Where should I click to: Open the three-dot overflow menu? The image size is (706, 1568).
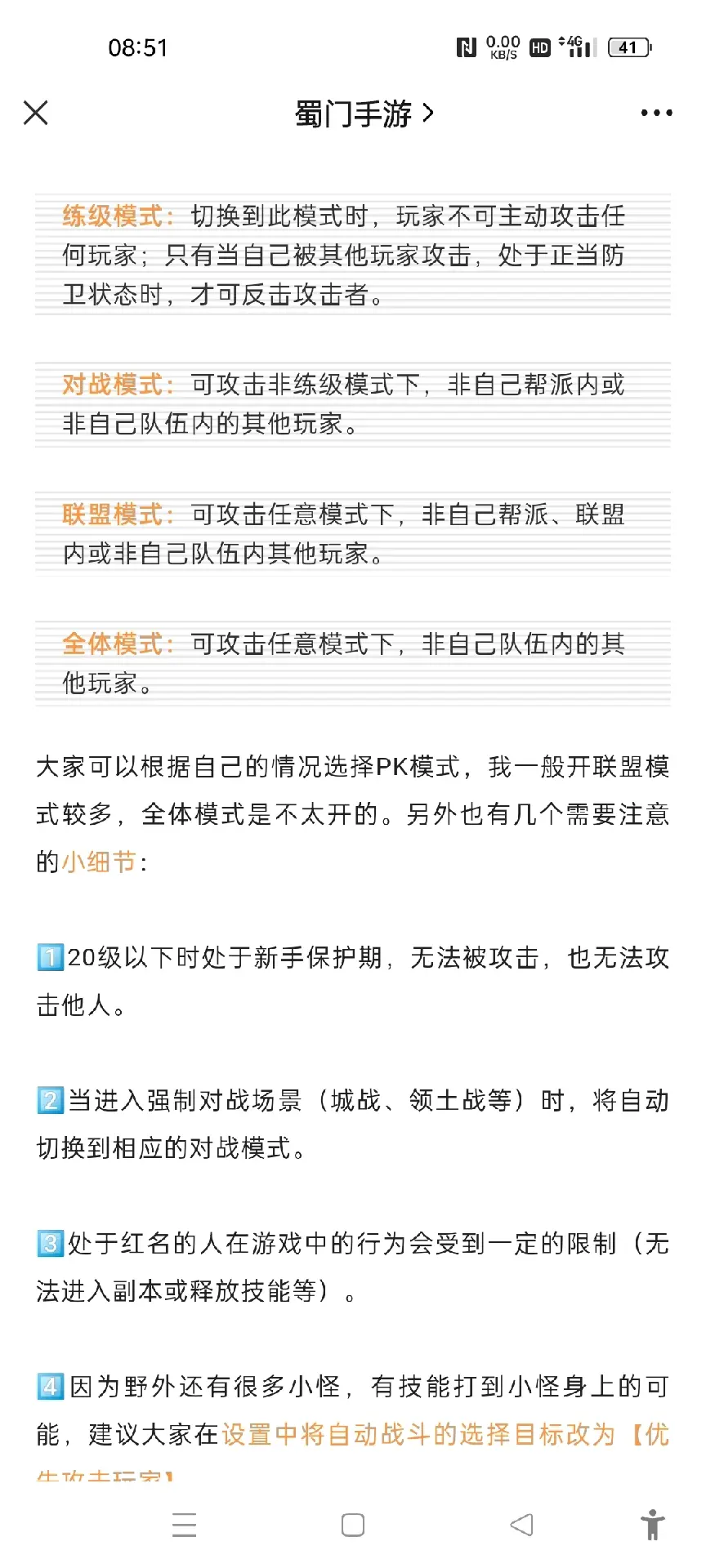point(657,114)
